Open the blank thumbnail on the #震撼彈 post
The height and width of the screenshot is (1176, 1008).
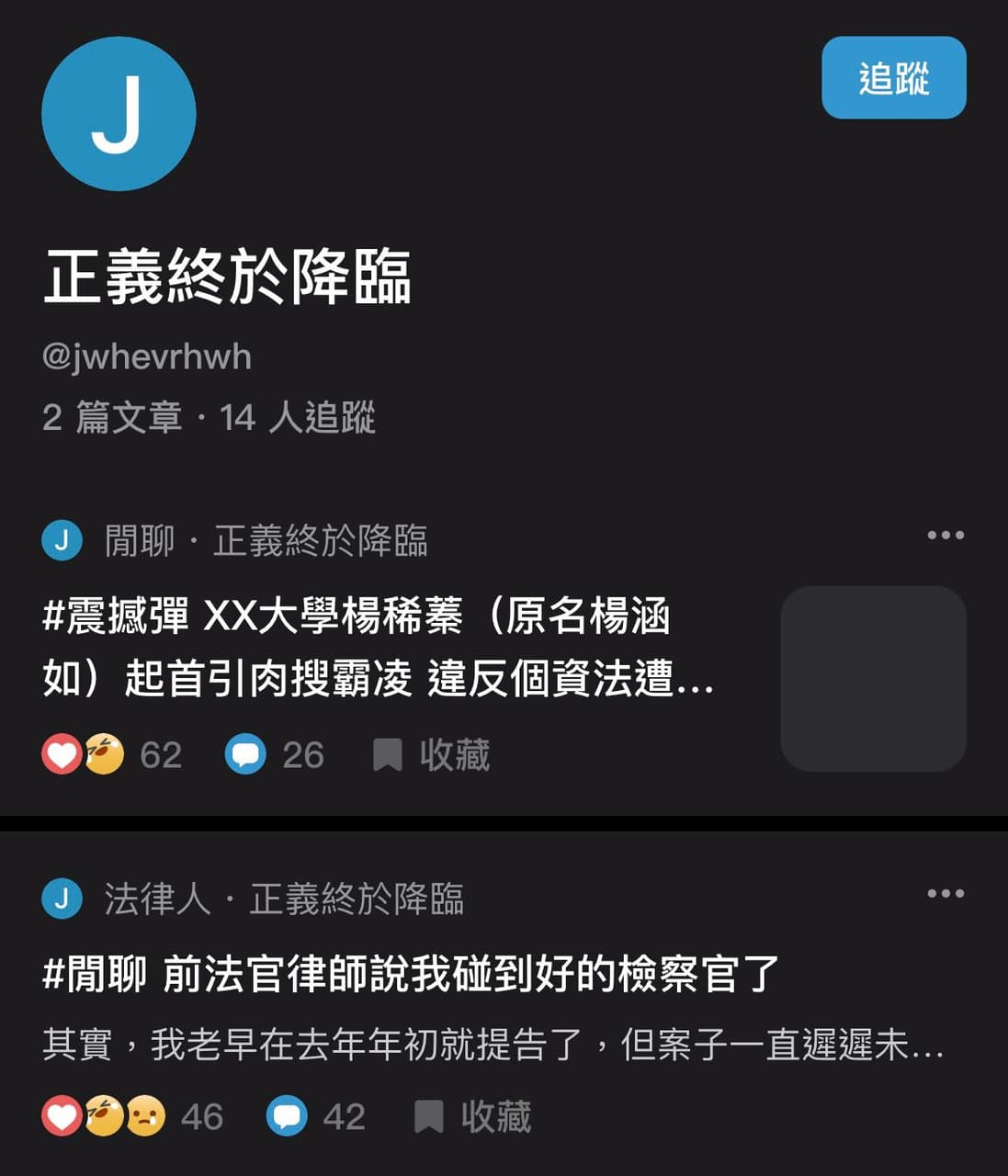[x=873, y=678]
